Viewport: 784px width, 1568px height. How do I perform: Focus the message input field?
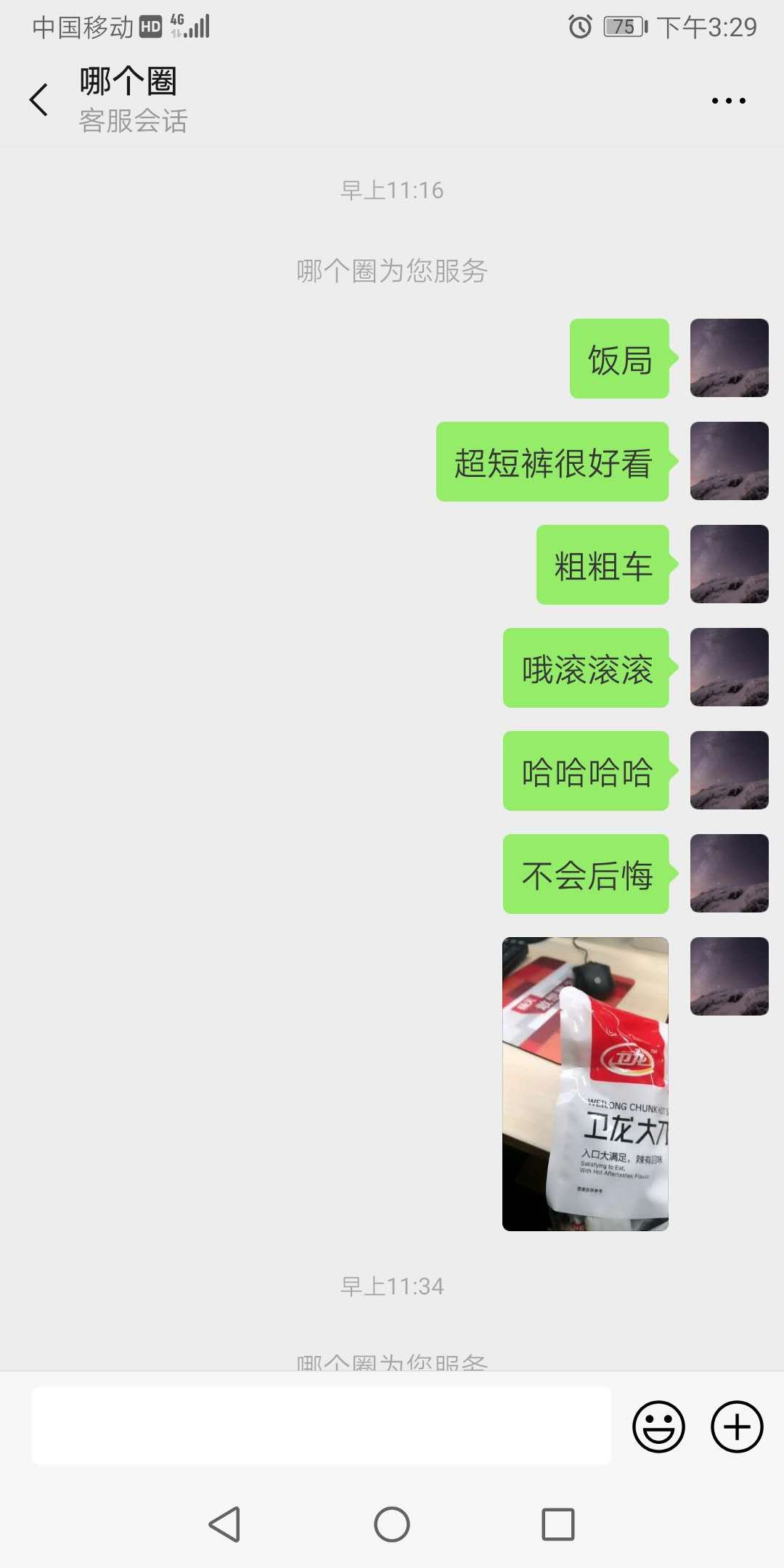pyautogui.click(x=321, y=1426)
